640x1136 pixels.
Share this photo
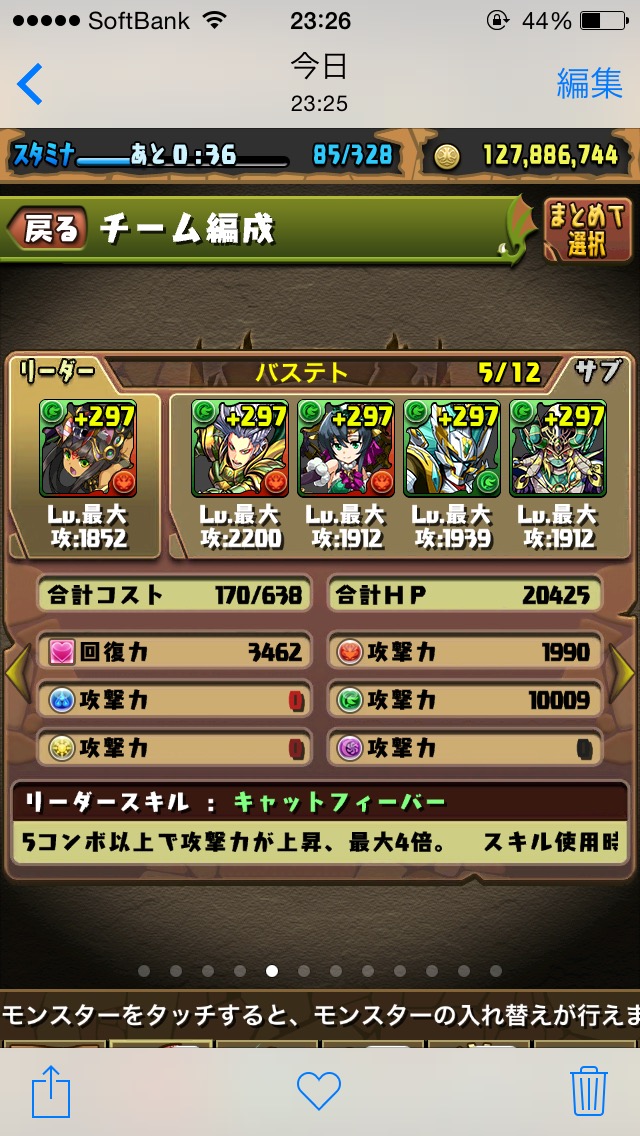click(51, 1090)
